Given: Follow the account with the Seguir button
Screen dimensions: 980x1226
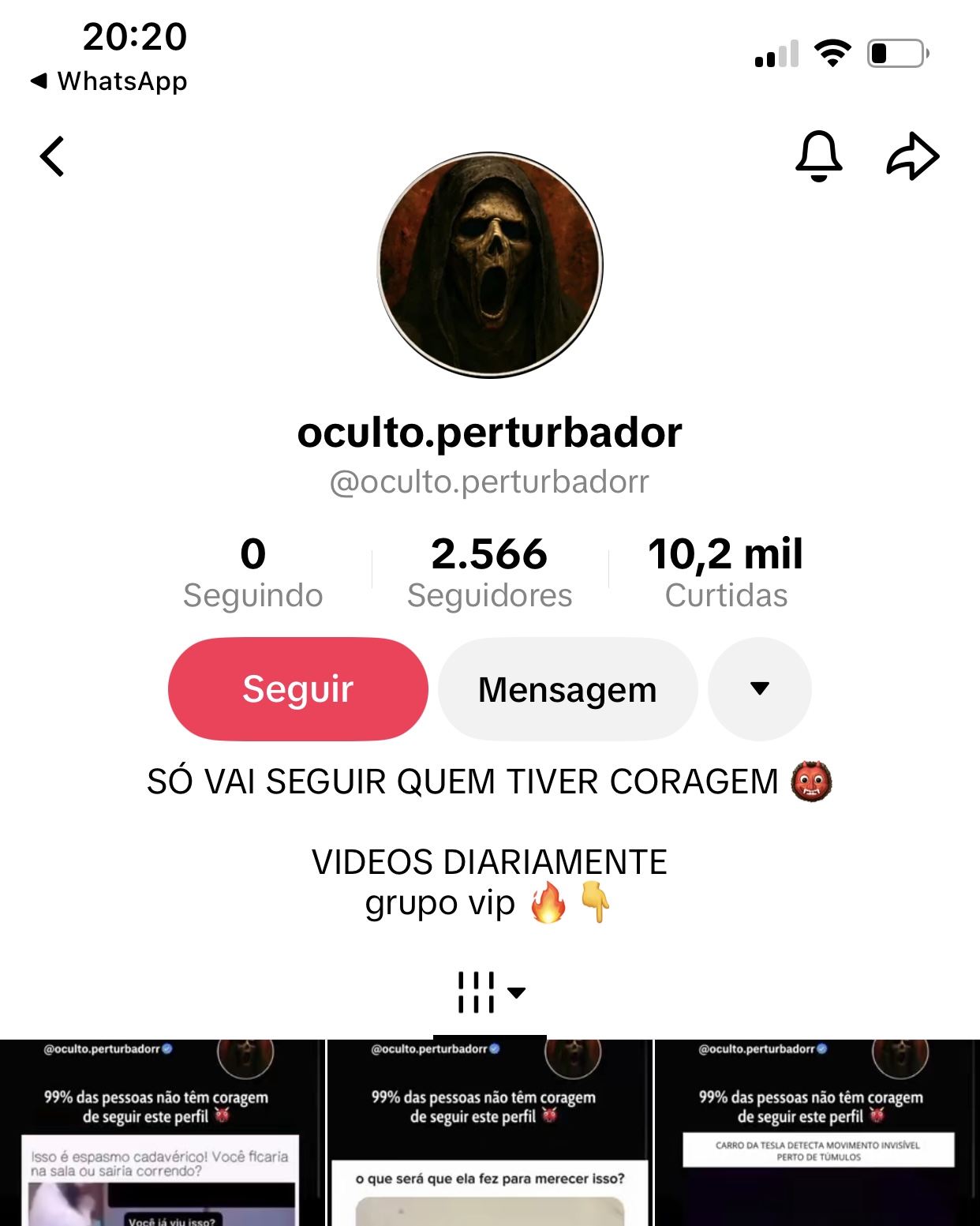Looking at the screenshot, I should point(297,689).
